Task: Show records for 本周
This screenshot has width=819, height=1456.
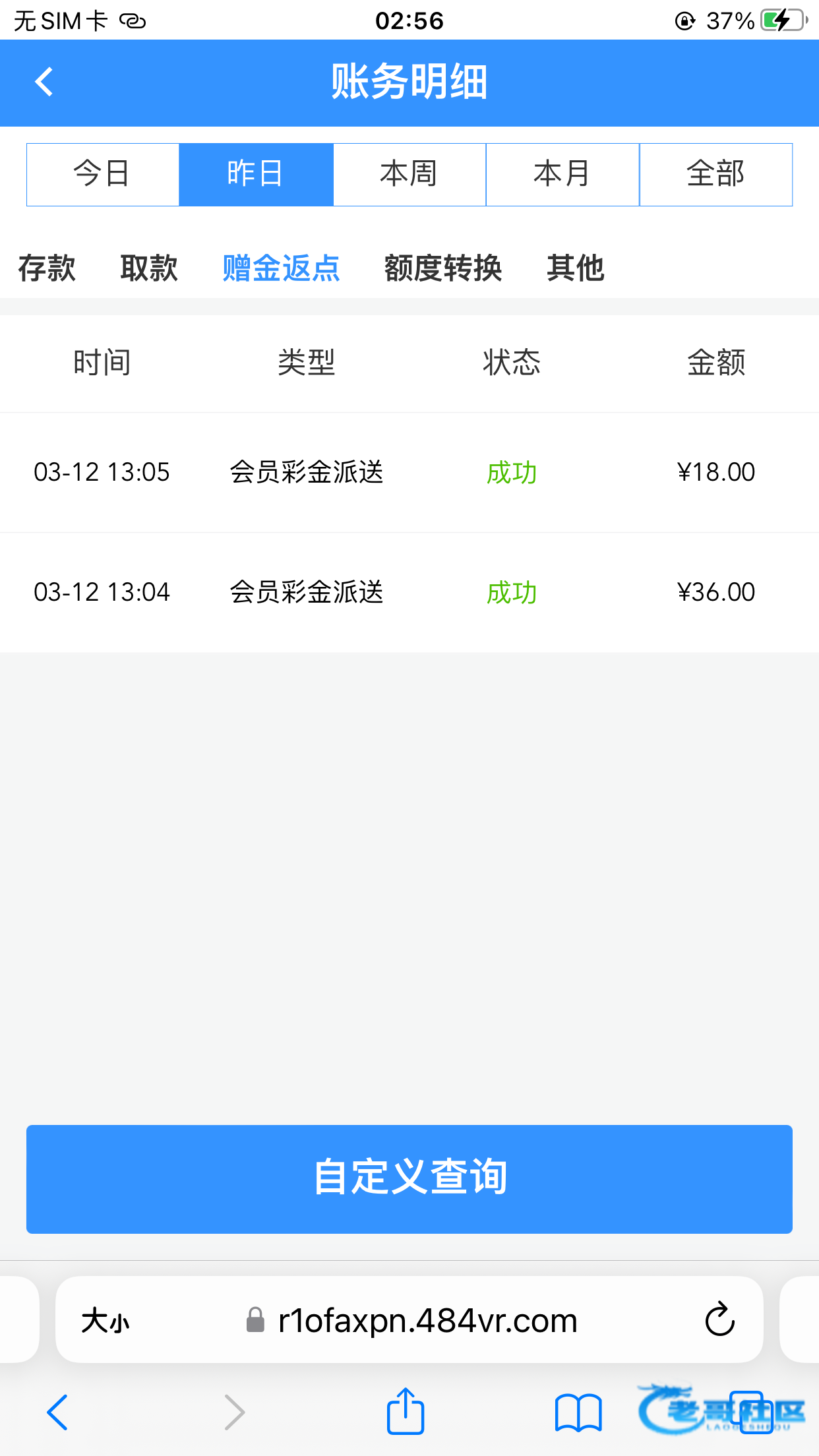Action: (409, 174)
